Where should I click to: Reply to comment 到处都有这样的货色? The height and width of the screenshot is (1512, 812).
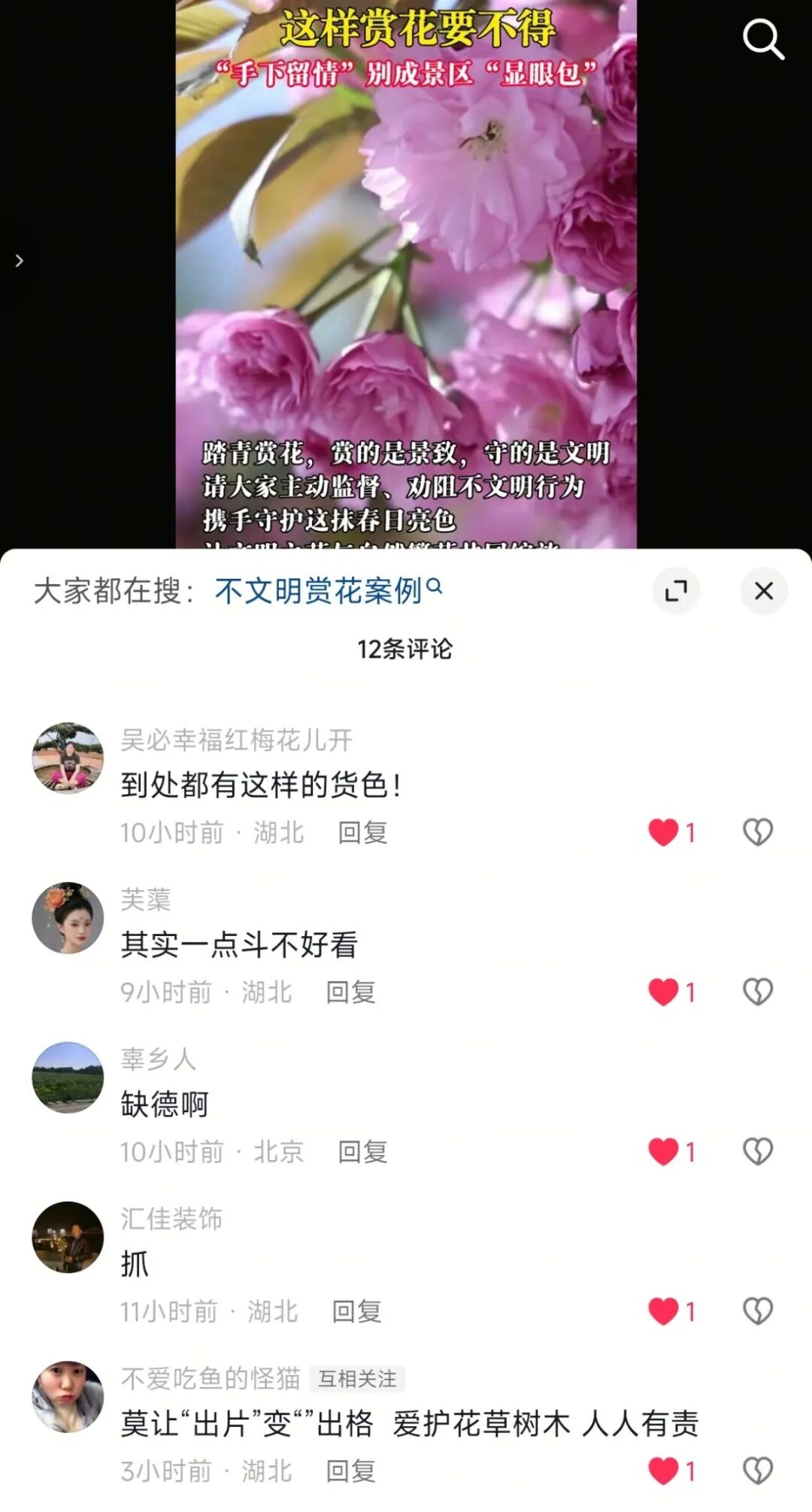click(362, 832)
